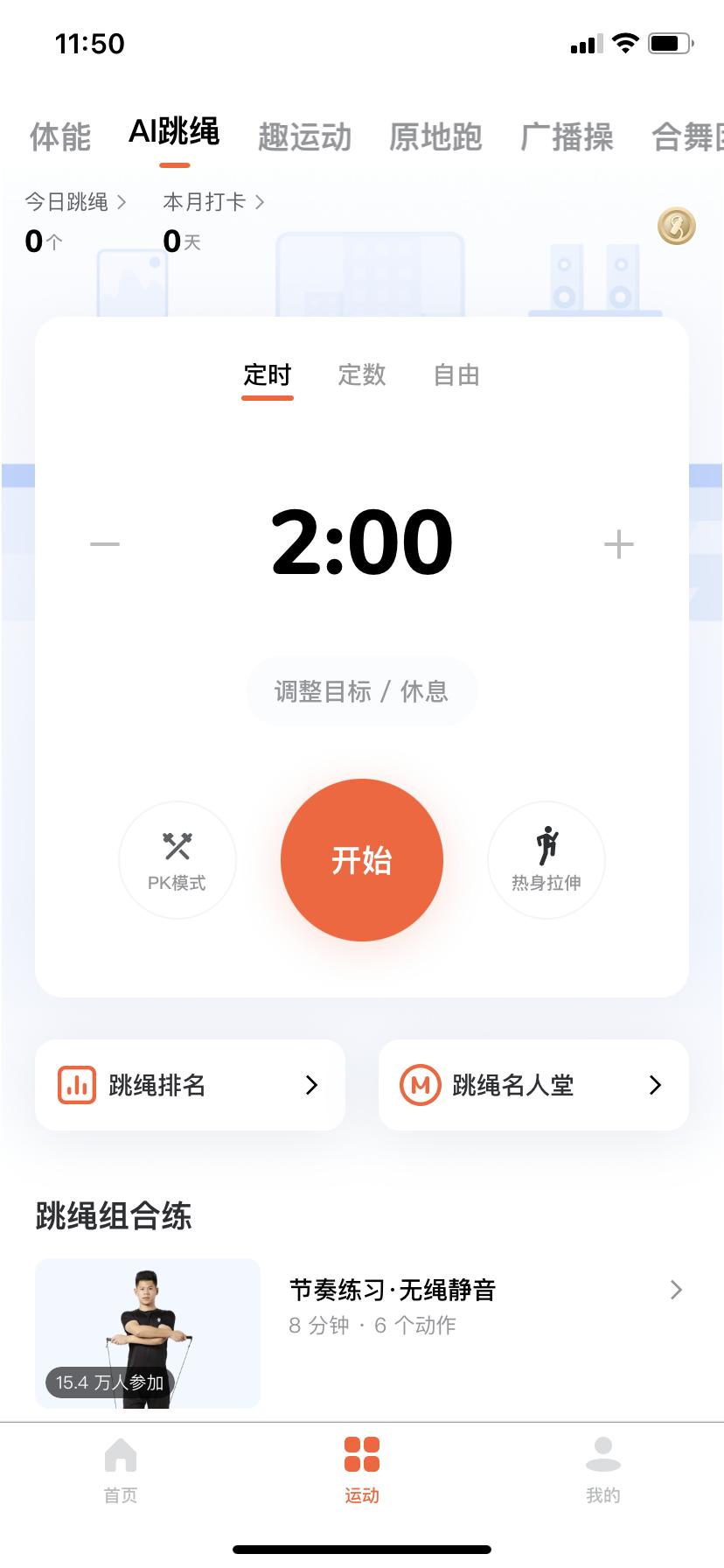Open the gold medal badge top right
Image resolution: width=724 pixels, height=1568 pixels.
click(x=674, y=226)
